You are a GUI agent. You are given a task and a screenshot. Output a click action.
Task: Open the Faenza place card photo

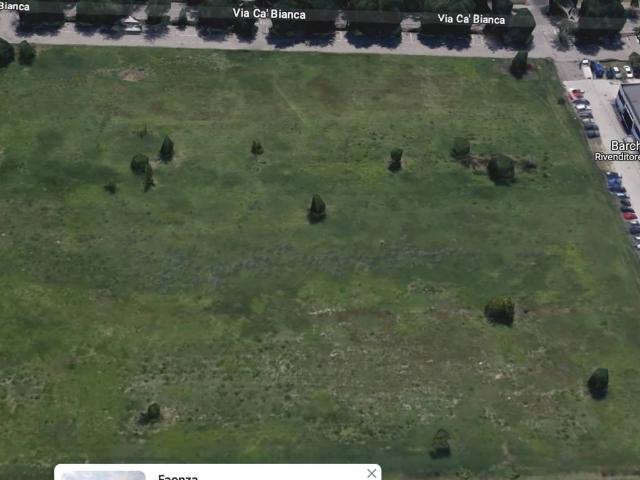(x=103, y=475)
